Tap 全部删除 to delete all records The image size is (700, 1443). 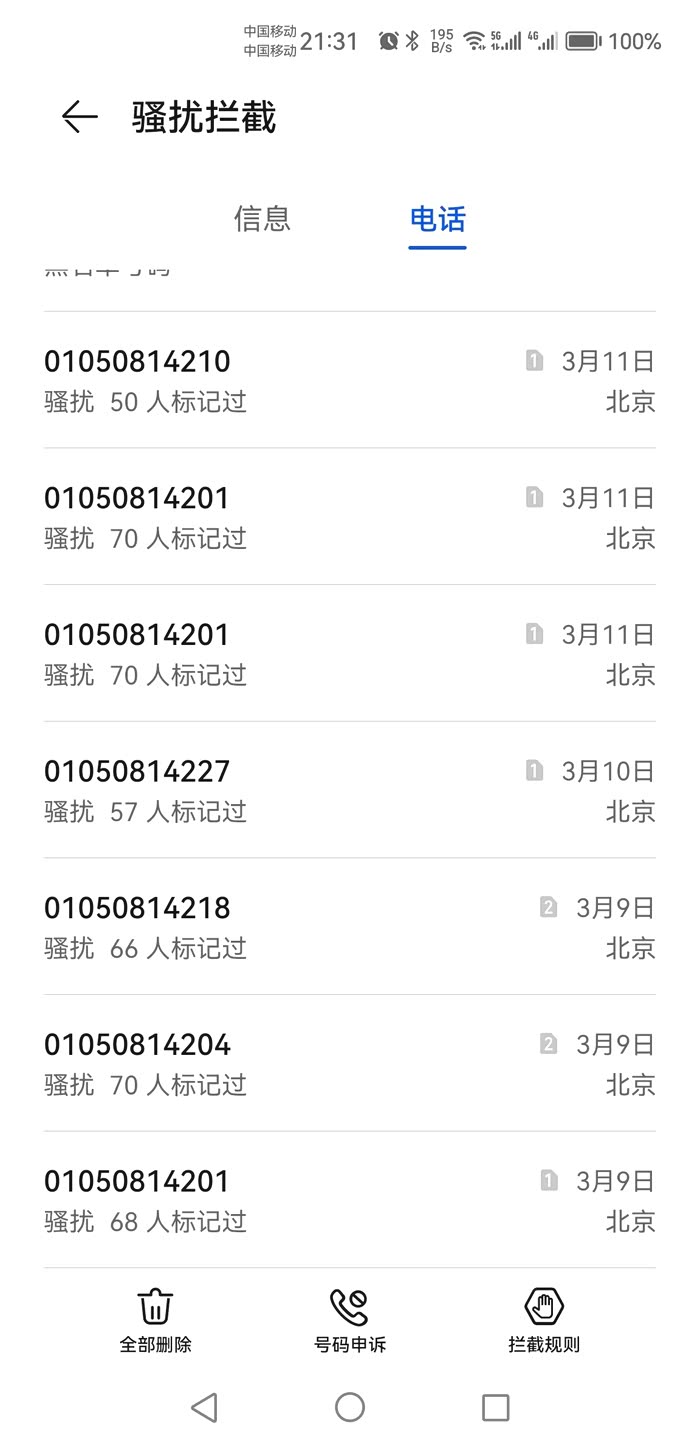[x=155, y=1320]
